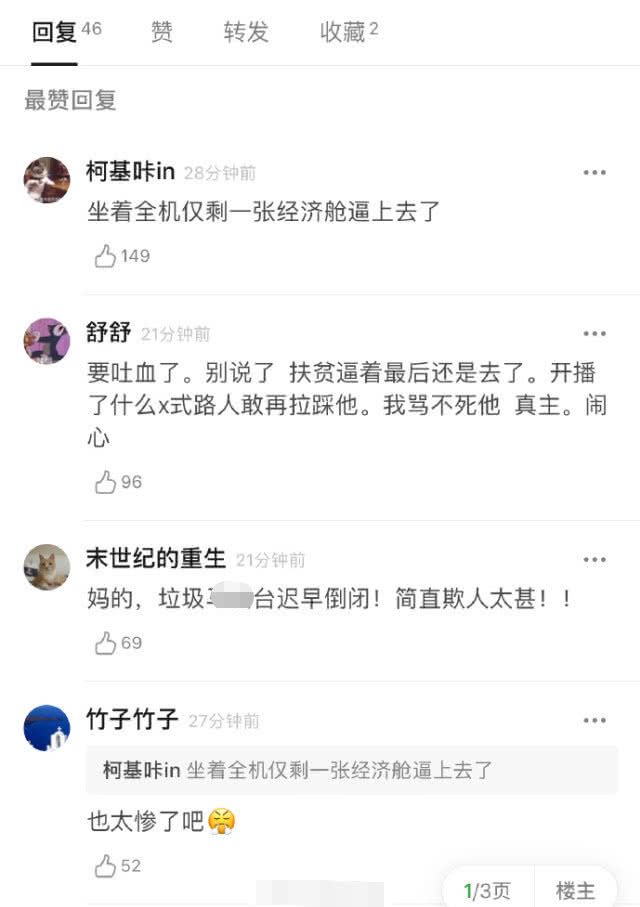Switch to the 赞 tab
Viewport: 640px width, 907px height.
pos(161,32)
